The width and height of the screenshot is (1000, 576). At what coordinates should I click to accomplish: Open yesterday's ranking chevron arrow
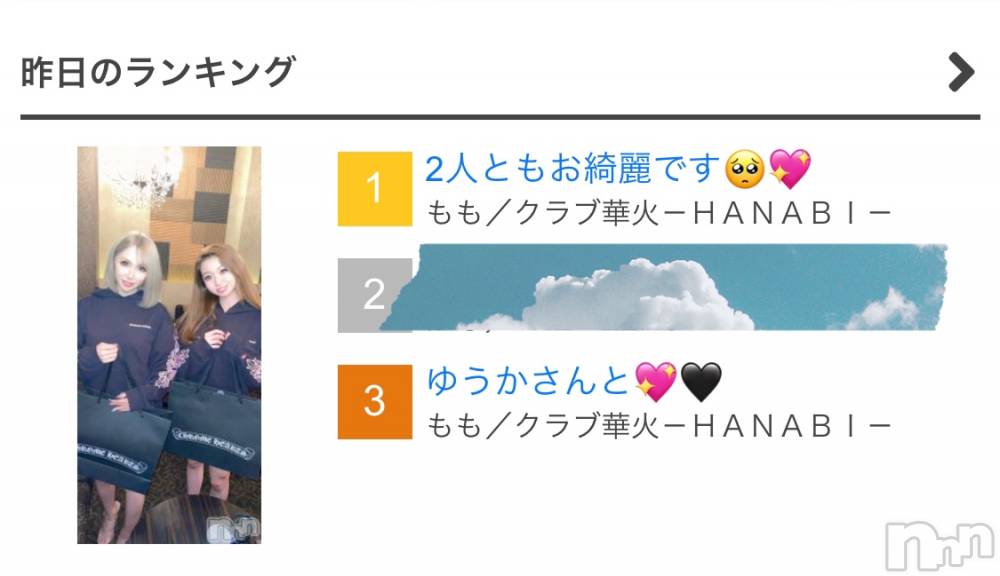960,73
